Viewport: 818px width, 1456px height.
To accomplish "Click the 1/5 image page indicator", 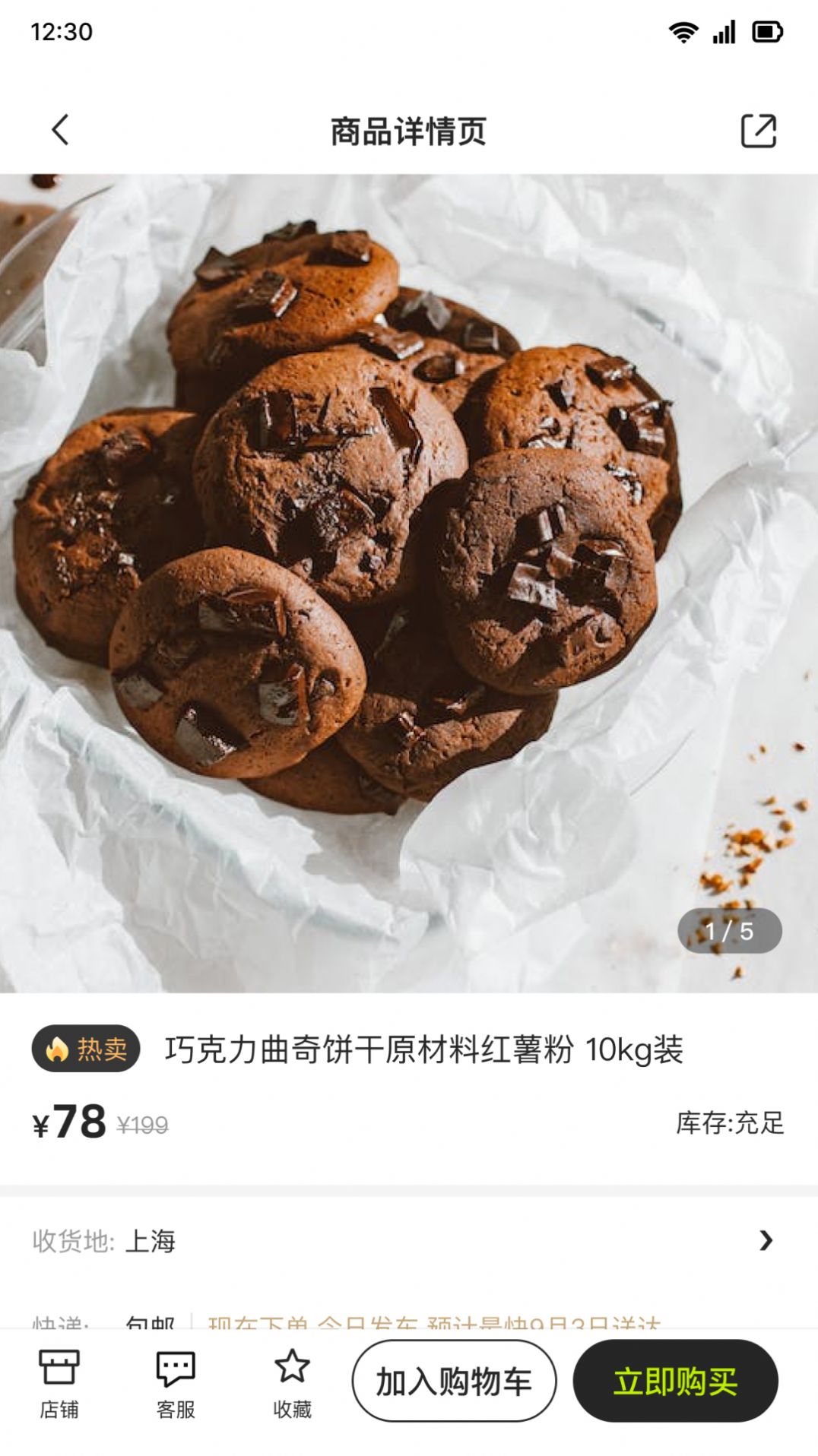I will [728, 931].
